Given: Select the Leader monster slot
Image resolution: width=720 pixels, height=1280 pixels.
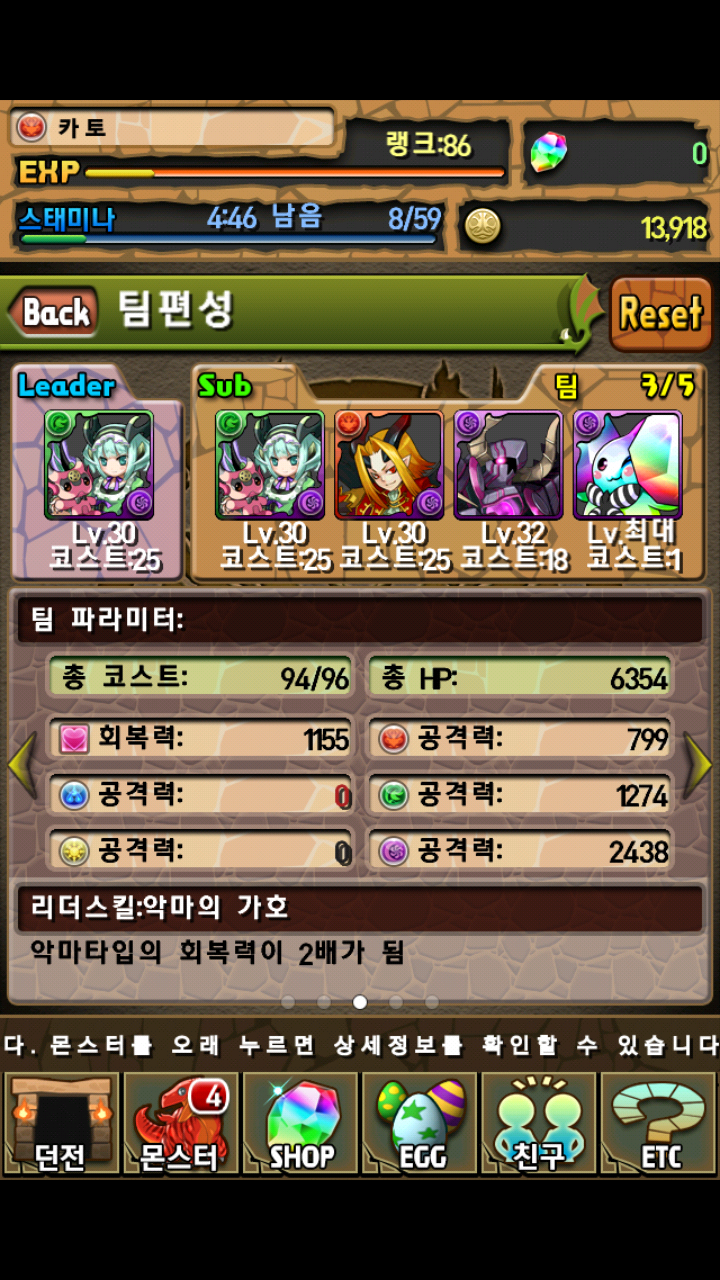Looking at the screenshot, I should 99,465.
